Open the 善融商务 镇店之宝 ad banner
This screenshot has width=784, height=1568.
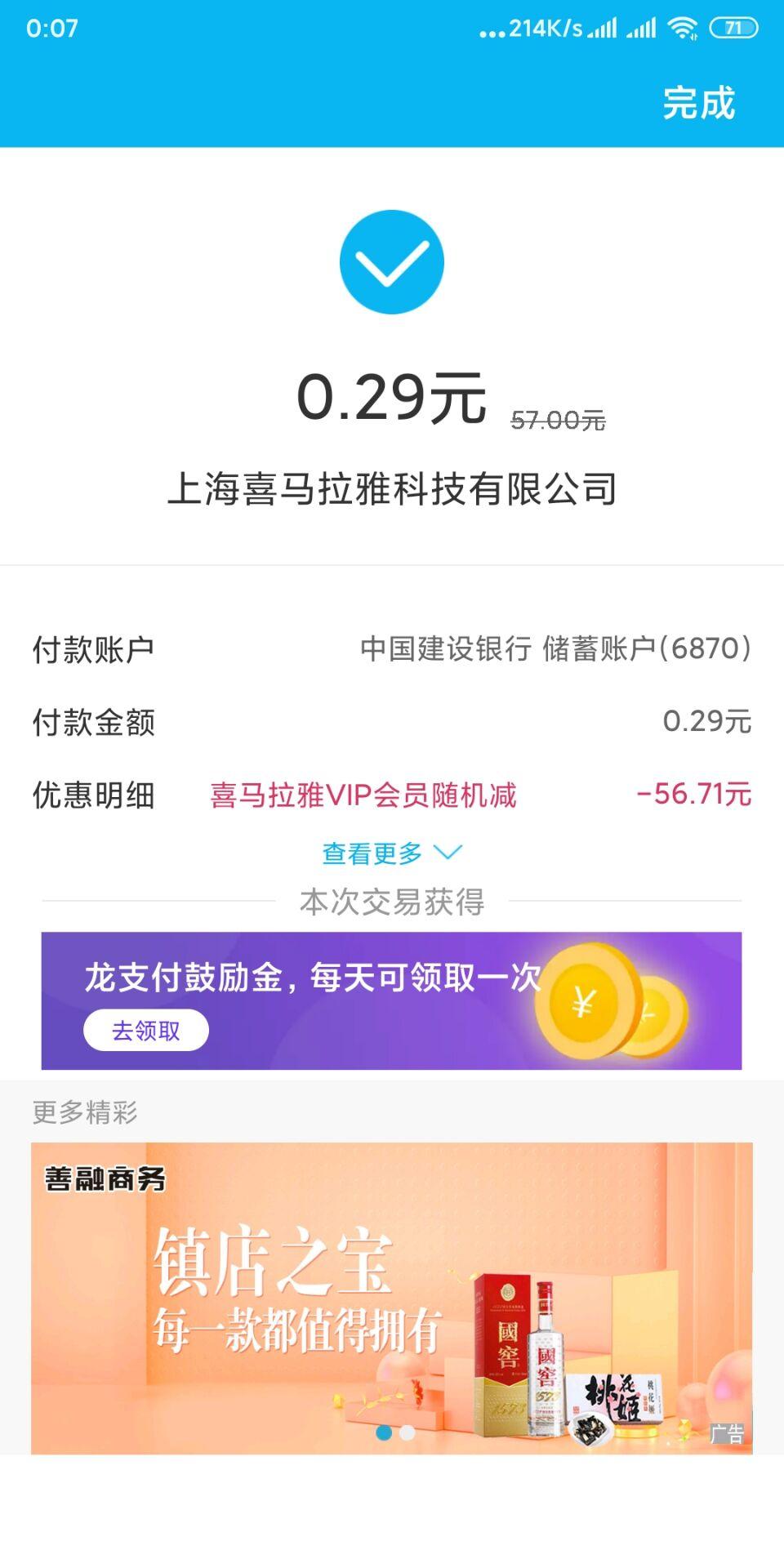[392, 1298]
